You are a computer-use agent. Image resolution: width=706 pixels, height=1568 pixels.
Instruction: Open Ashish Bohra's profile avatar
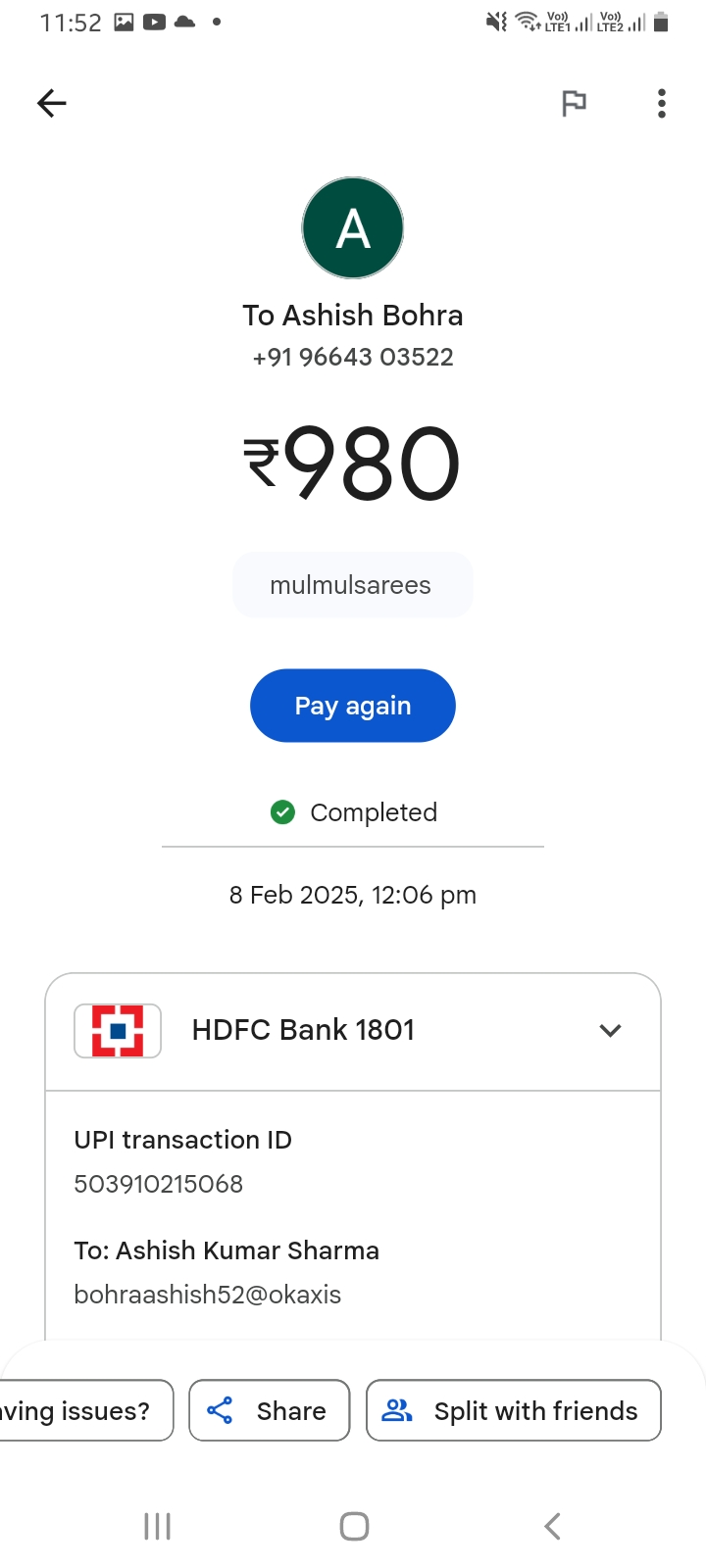pos(353,228)
